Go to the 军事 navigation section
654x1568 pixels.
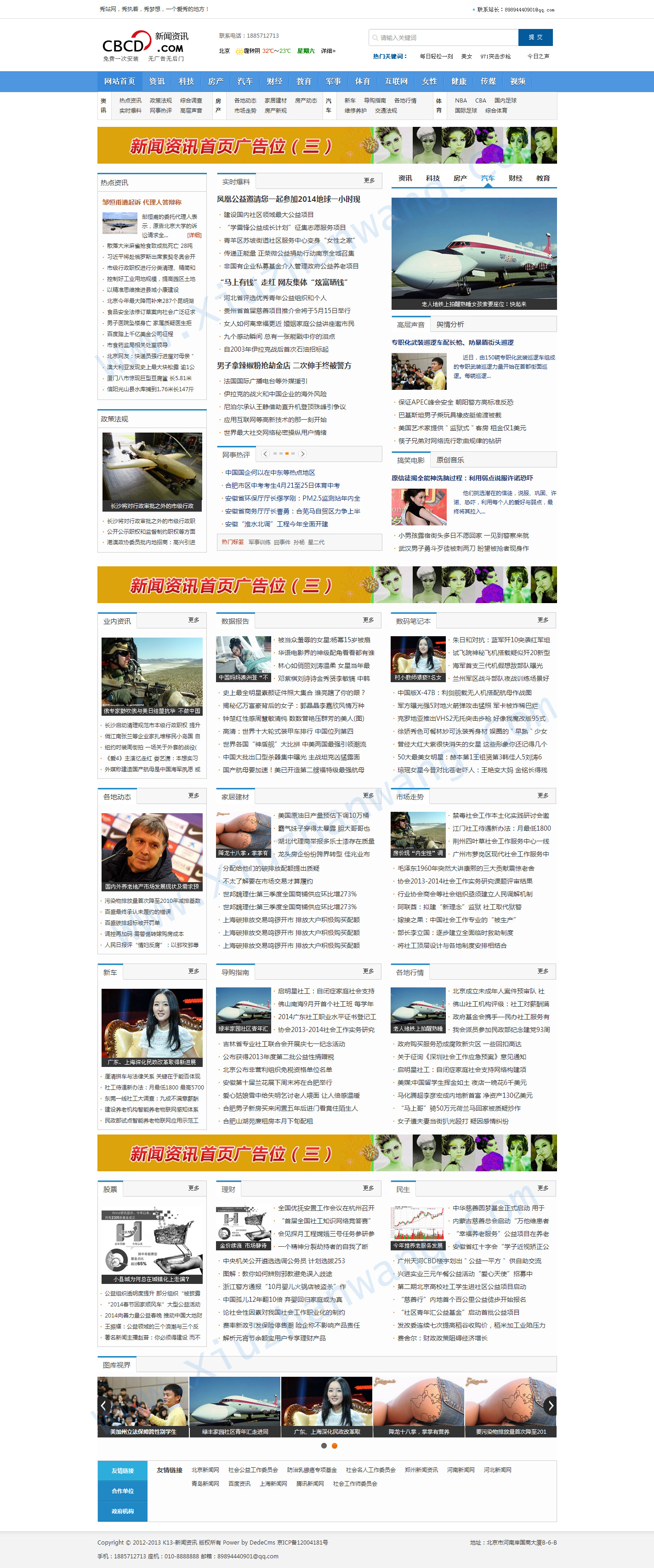point(333,81)
